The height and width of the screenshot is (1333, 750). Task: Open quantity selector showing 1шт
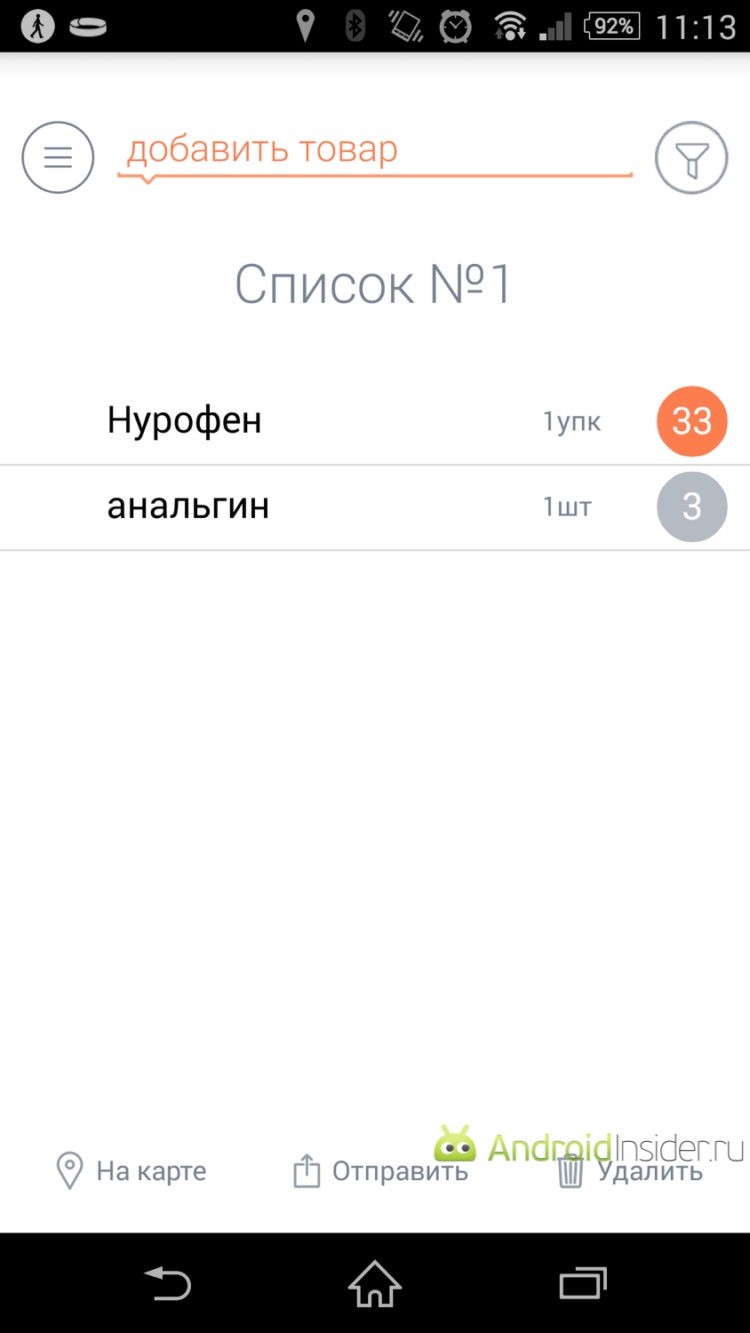click(x=567, y=507)
